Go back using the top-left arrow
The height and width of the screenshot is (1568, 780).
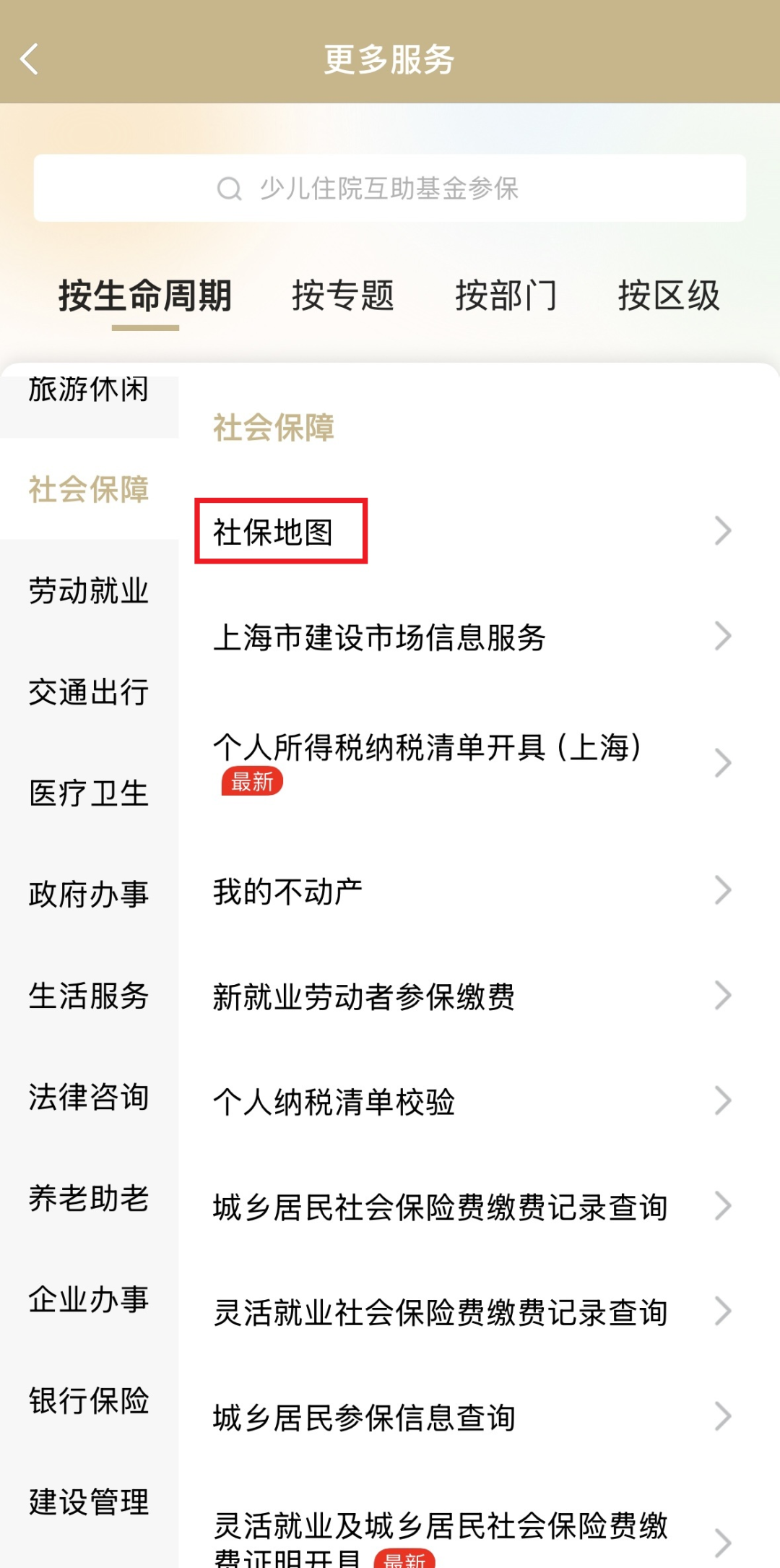pos(30,59)
